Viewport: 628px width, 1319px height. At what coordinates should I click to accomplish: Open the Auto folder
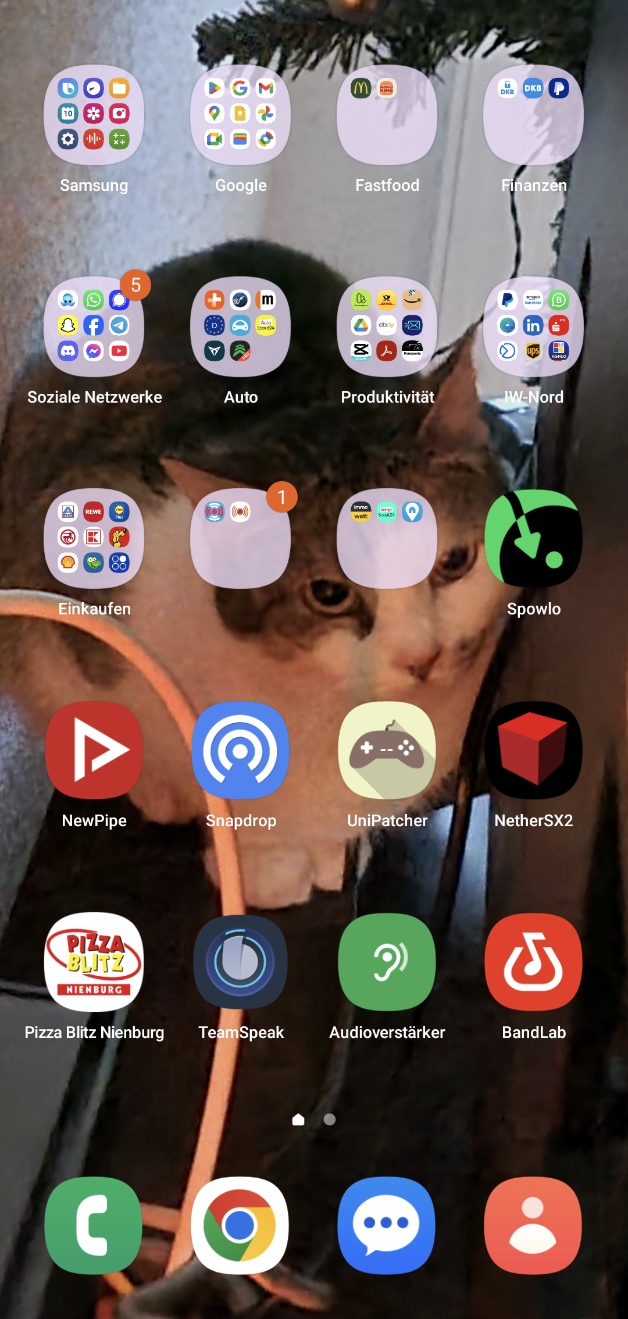(x=240, y=327)
